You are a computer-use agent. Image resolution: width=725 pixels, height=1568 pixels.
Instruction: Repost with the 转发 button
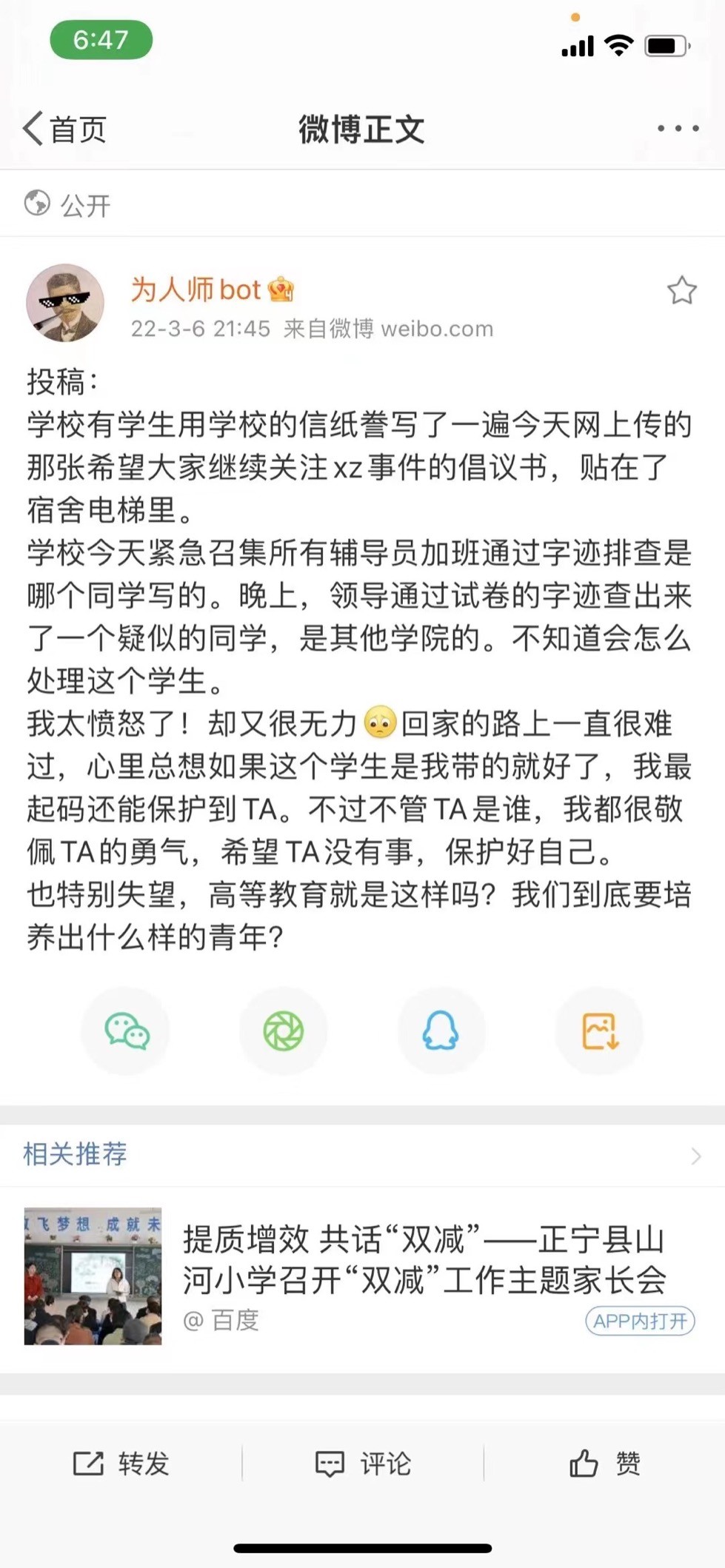121,1464
